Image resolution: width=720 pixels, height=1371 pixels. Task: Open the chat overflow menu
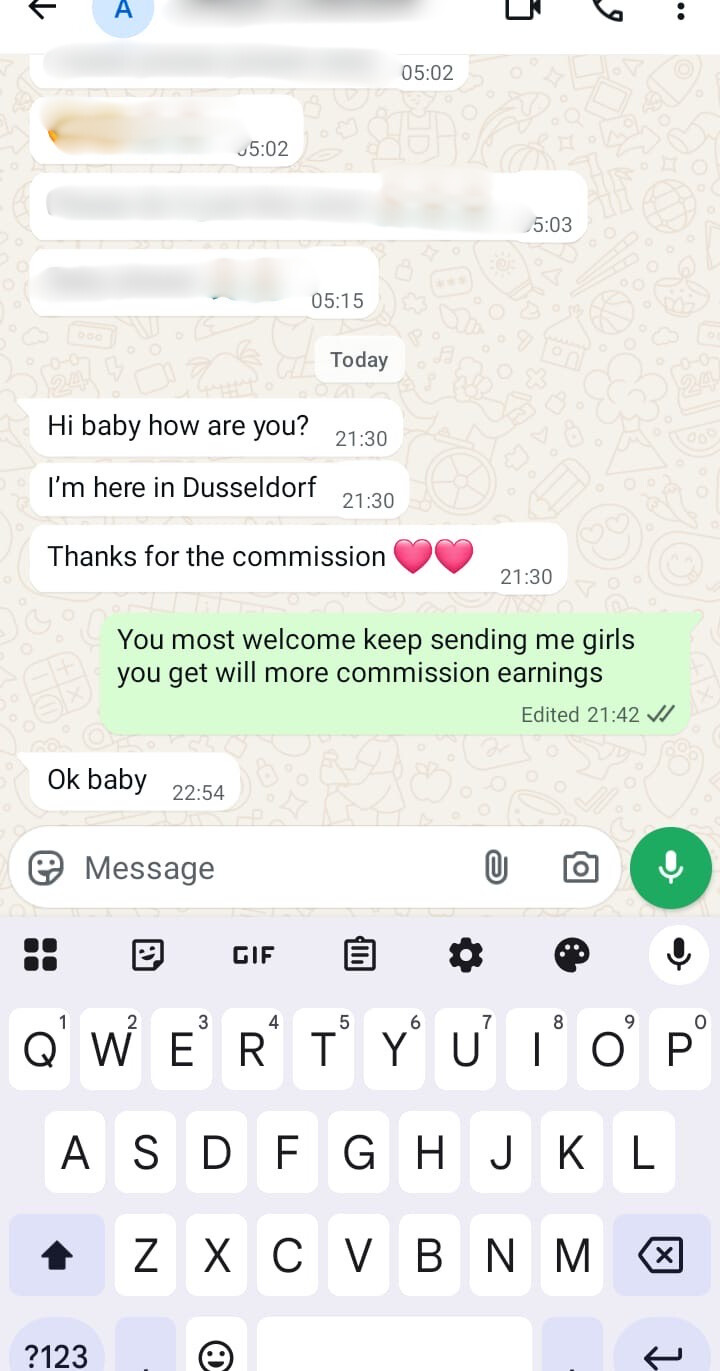[680, 11]
